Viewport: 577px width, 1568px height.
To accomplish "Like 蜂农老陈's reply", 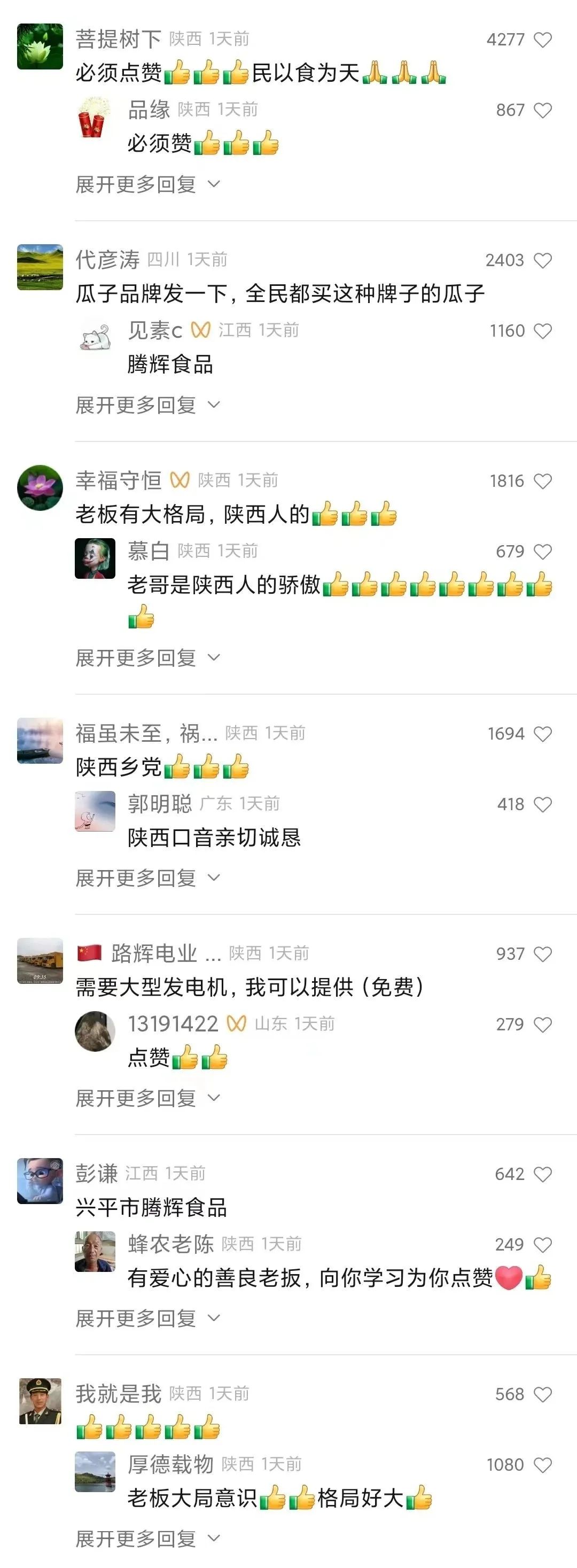I will [542, 1245].
